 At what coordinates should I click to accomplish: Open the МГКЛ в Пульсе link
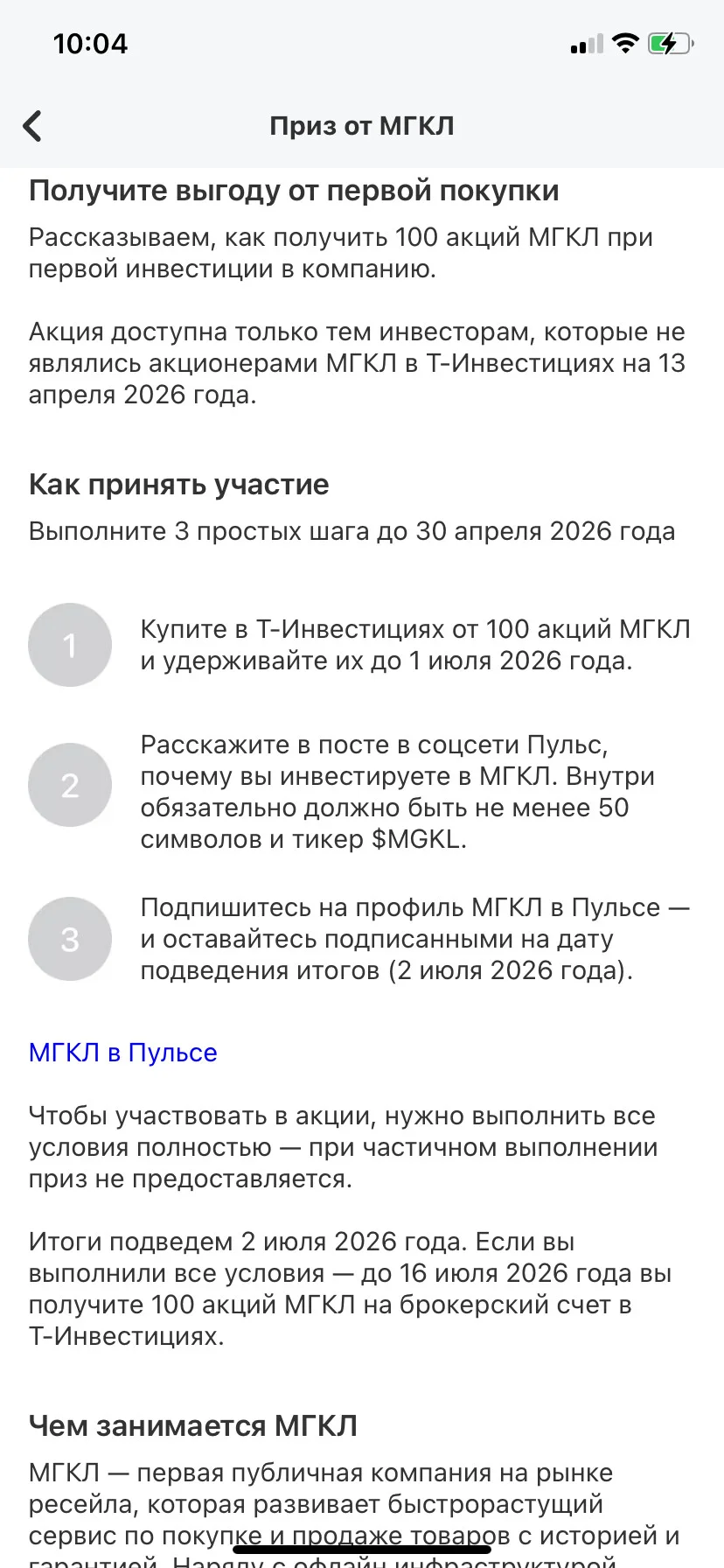pyautogui.click(x=122, y=1053)
